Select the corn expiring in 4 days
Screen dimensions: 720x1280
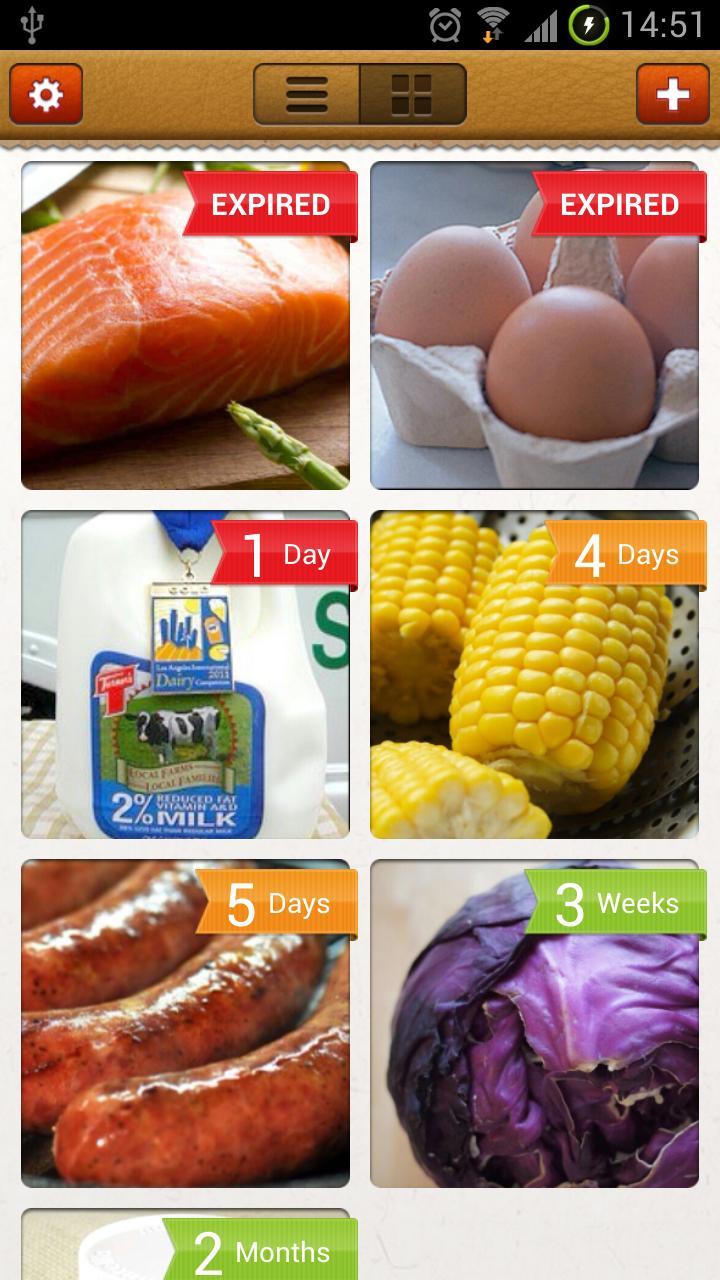(534, 675)
